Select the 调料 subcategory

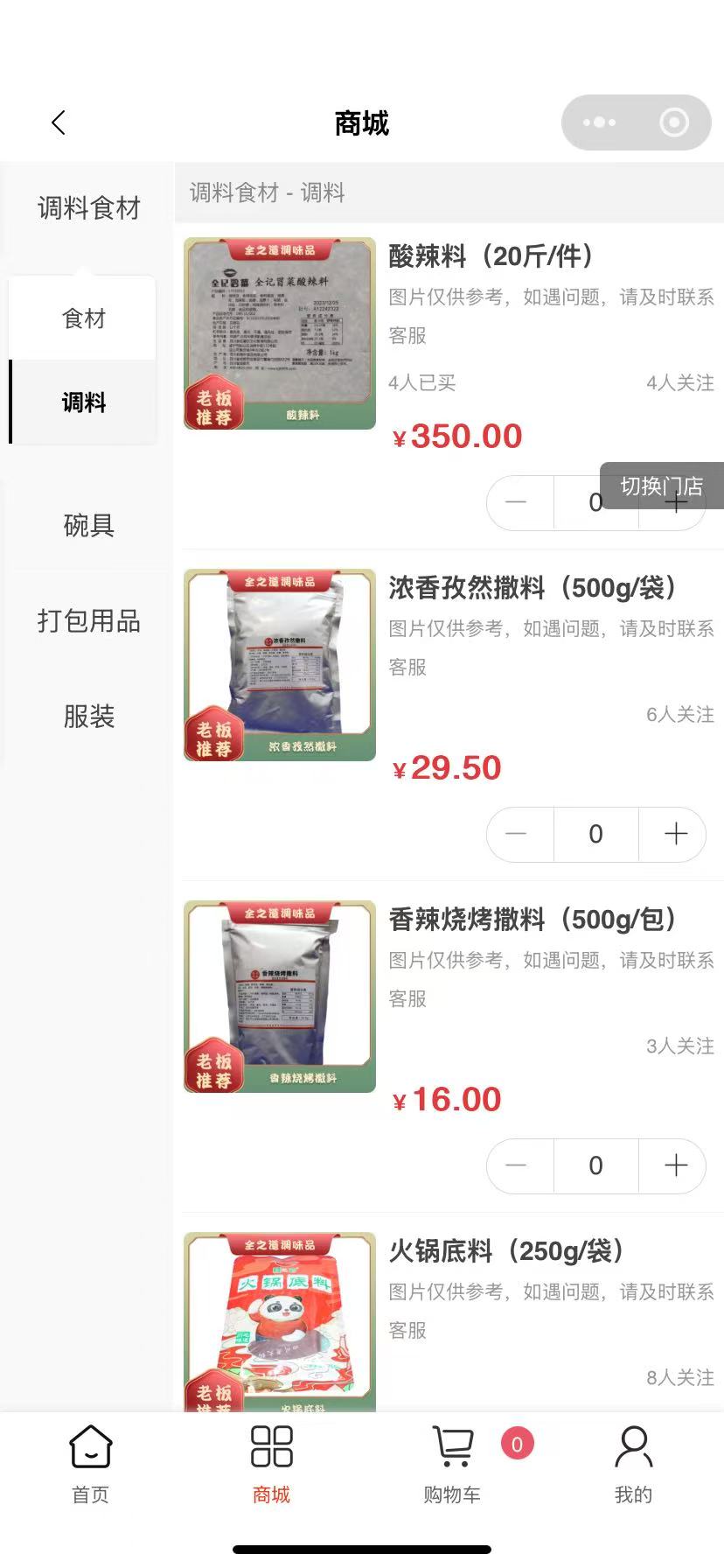click(84, 402)
